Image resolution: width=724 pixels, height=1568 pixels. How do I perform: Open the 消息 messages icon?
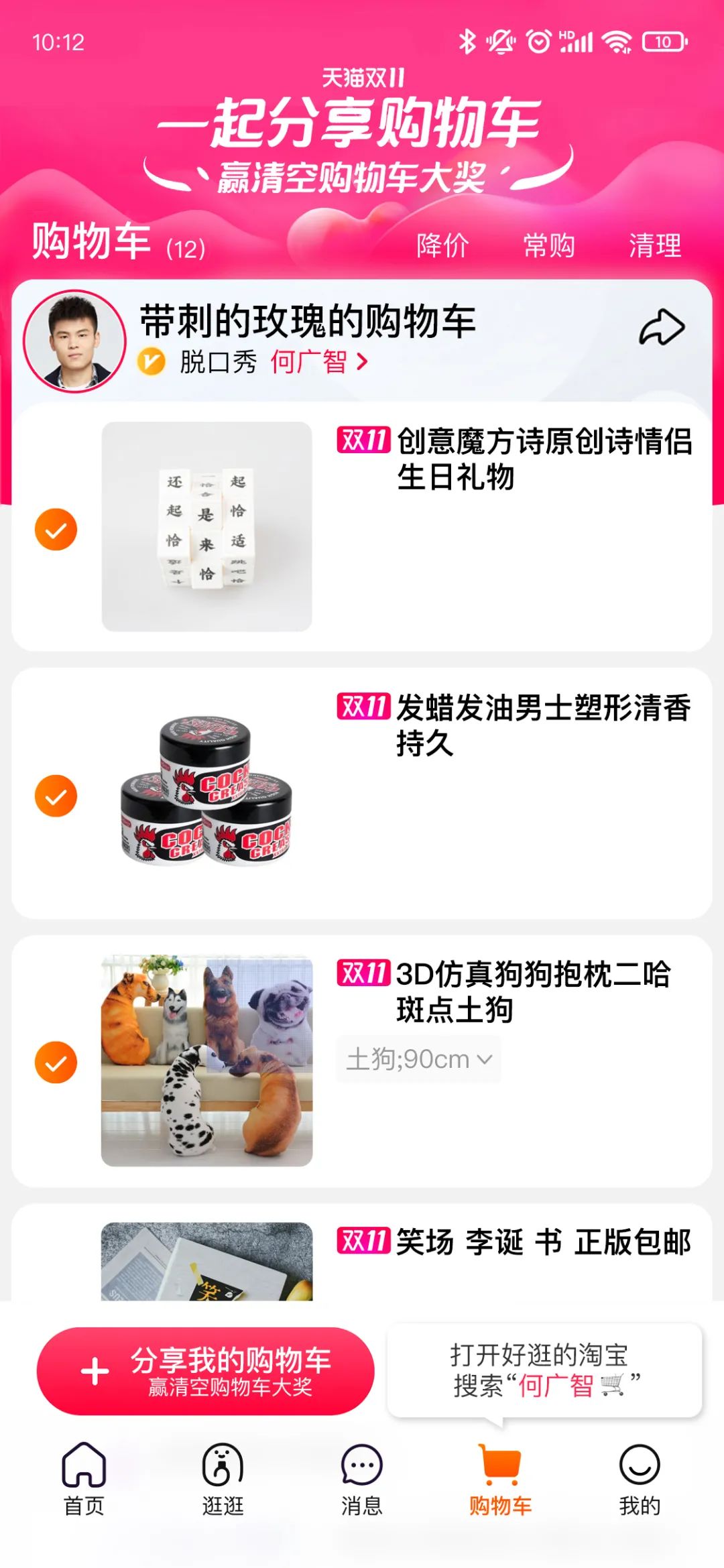pyautogui.click(x=362, y=1488)
